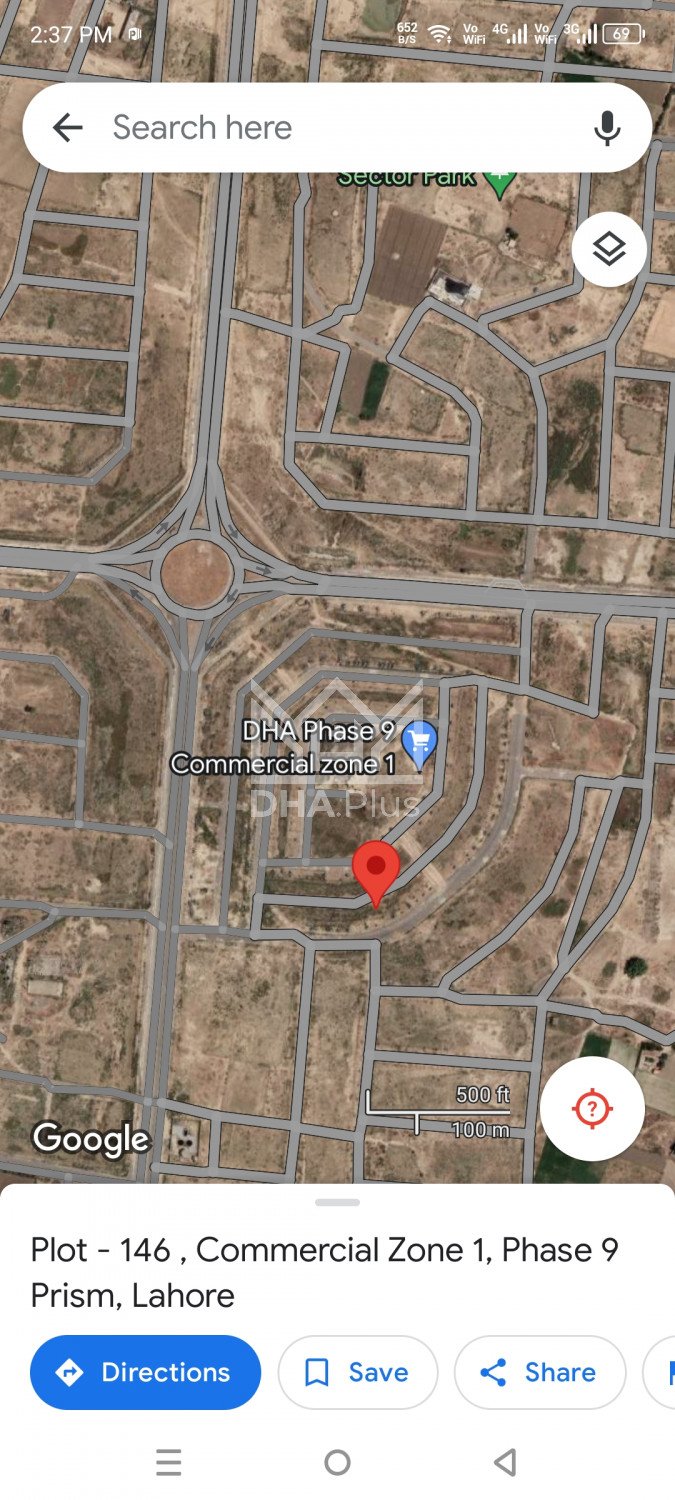Viewport: 675px width, 1500px height.
Task: Tap the Sector Park map marker
Action: (x=499, y=181)
